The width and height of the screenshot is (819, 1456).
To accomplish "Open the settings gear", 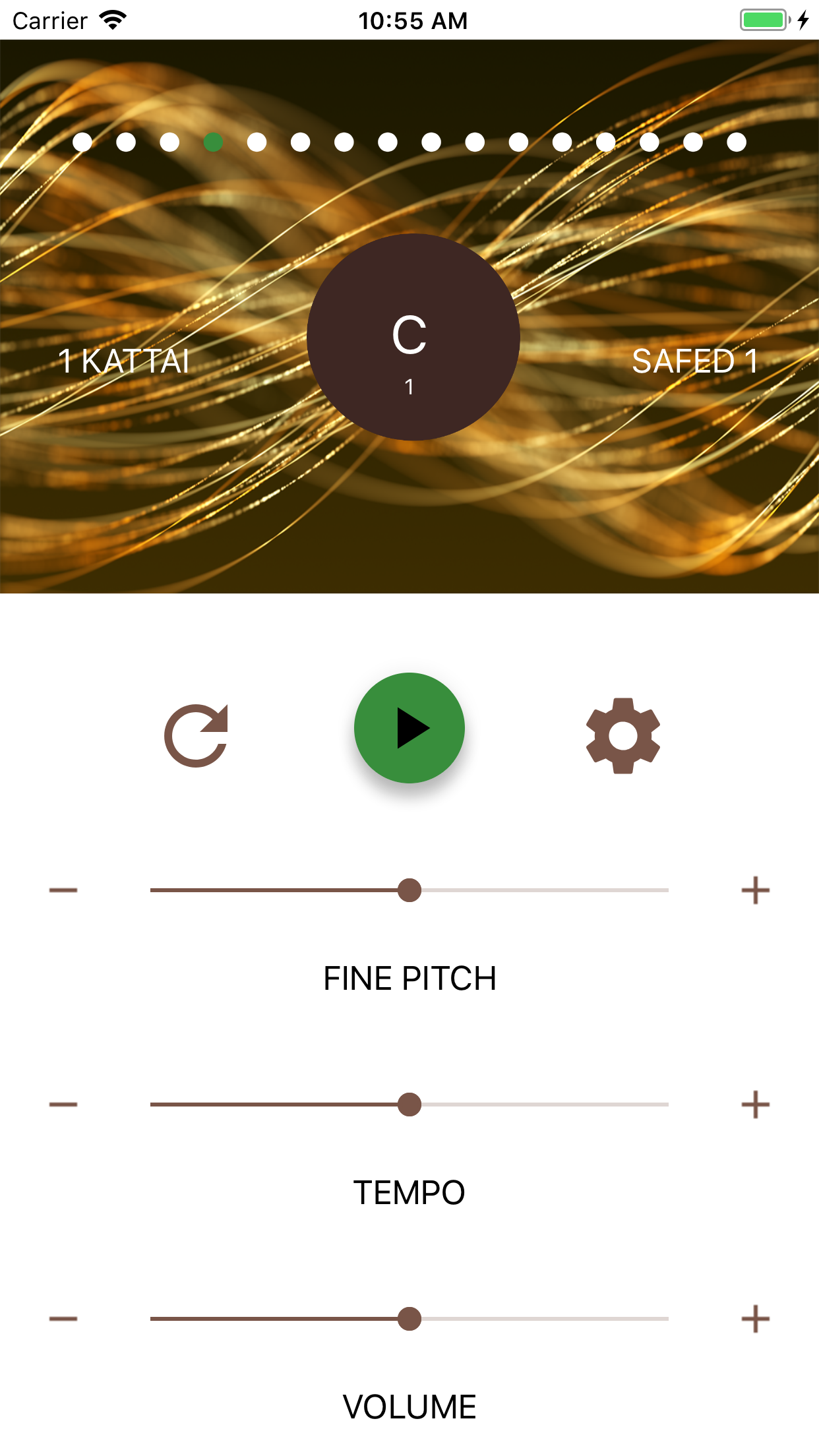I will (x=622, y=735).
